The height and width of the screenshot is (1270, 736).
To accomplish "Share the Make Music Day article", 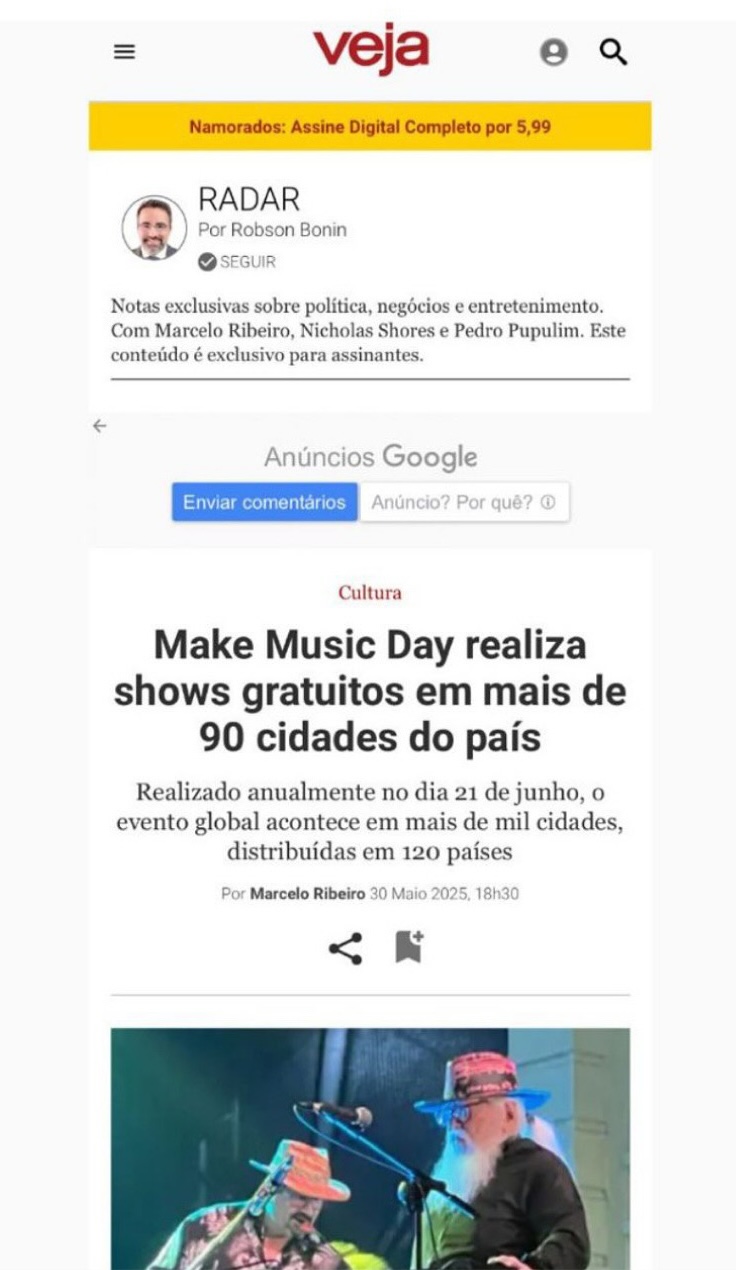I will tap(344, 946).
